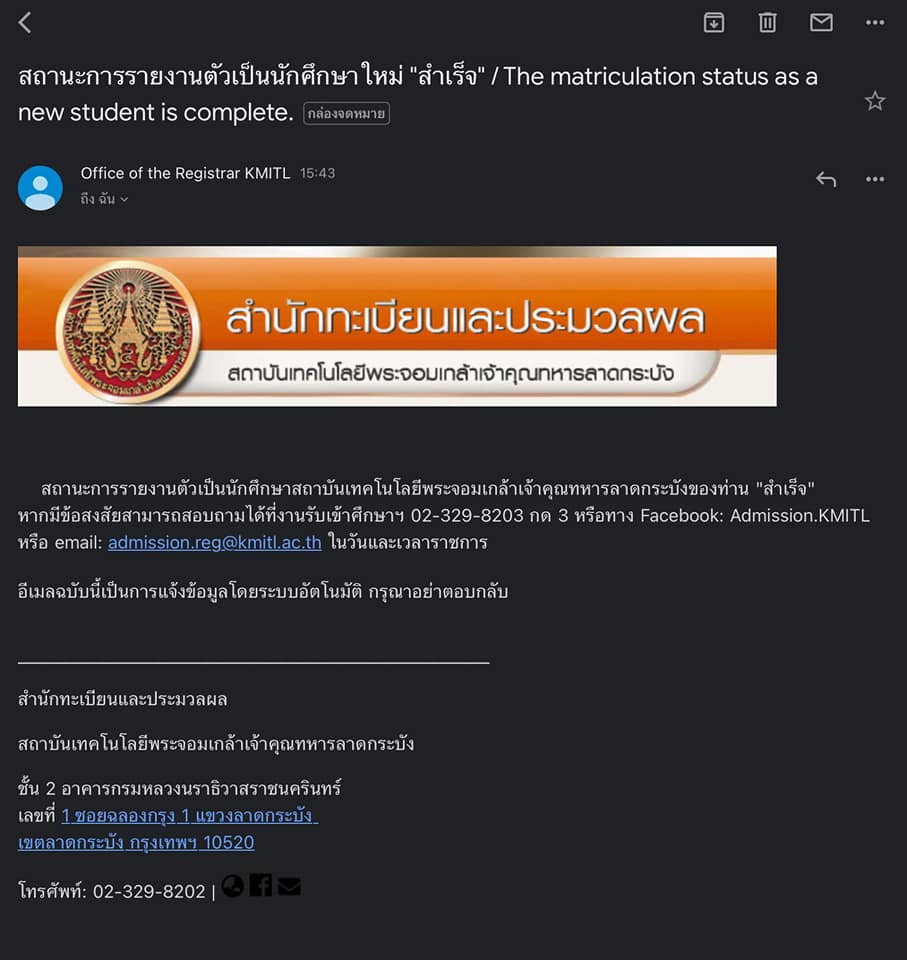The width and height of the screenshot is (907, 960).
Task: Open the sender's profile avatar
Action: pyautogui.click(x=40, y=187)
